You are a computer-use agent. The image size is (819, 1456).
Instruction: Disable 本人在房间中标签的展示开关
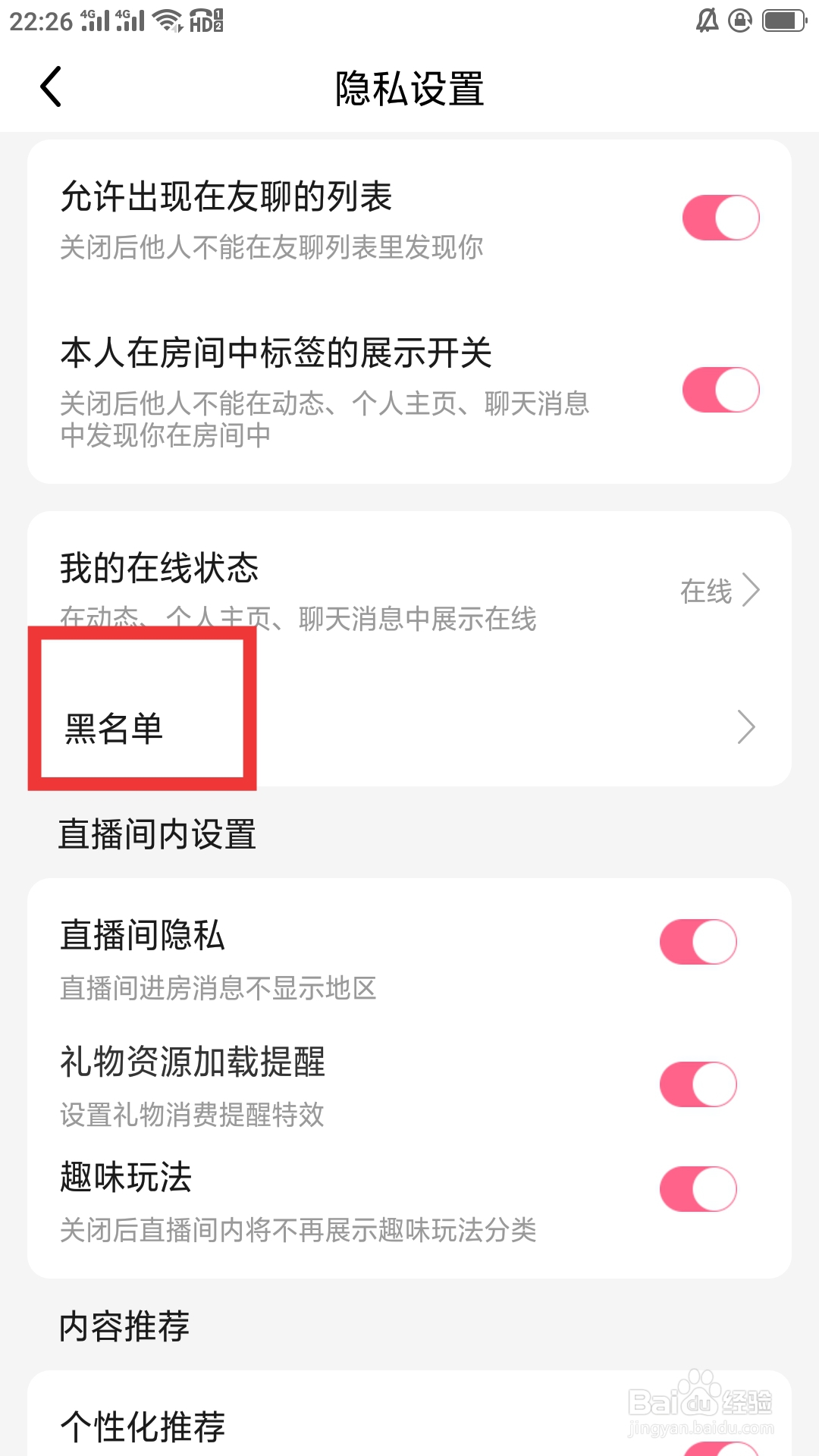(x=719, y=389)
